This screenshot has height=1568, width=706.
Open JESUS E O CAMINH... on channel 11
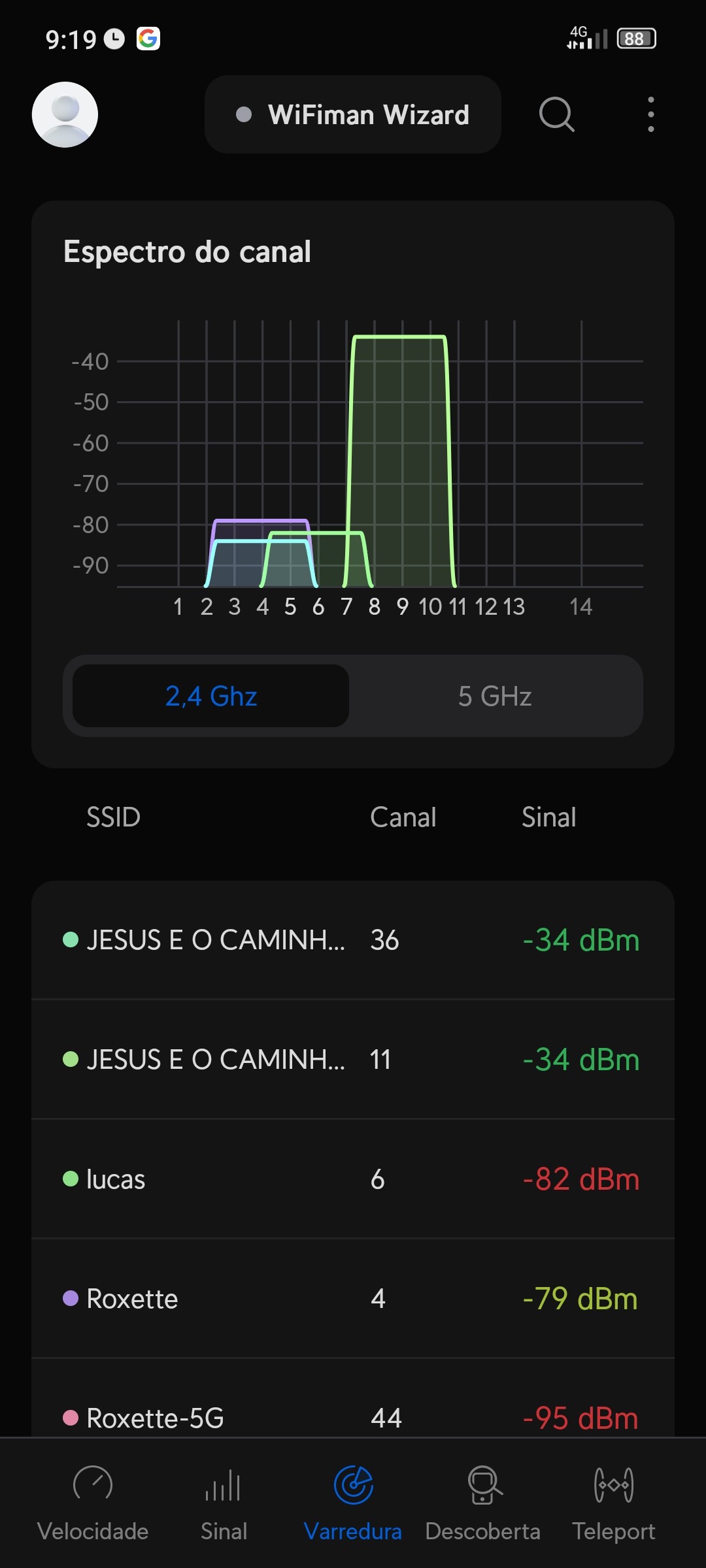(353, 1059)
